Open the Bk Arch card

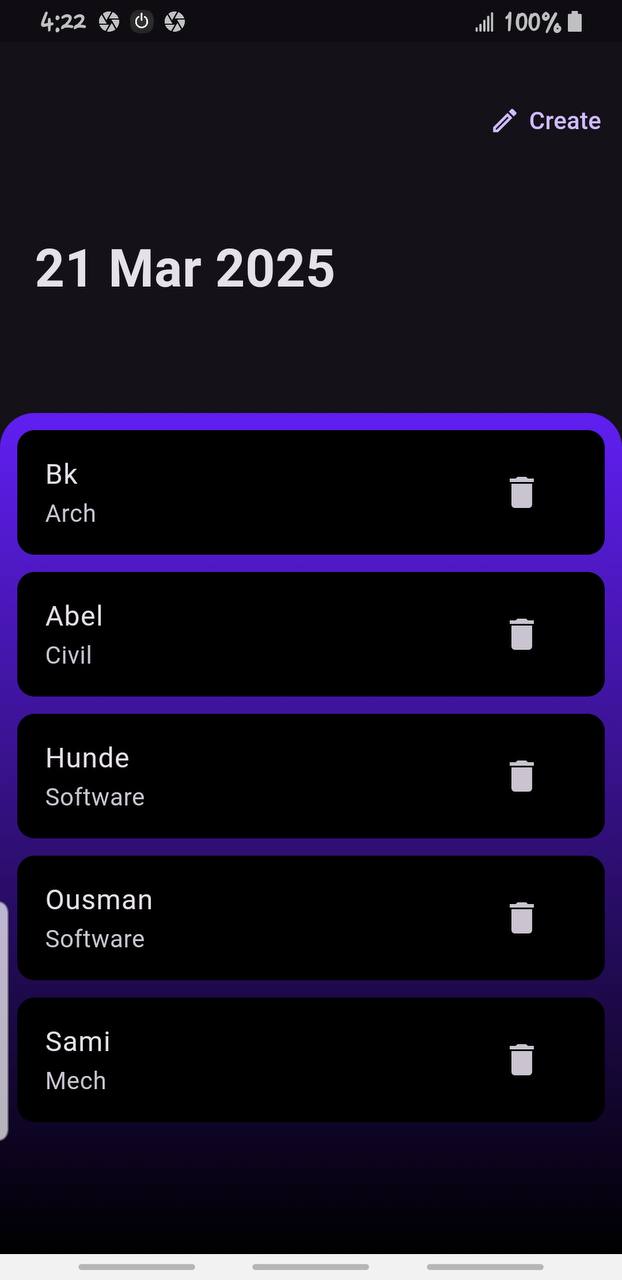tap(250, 492)
